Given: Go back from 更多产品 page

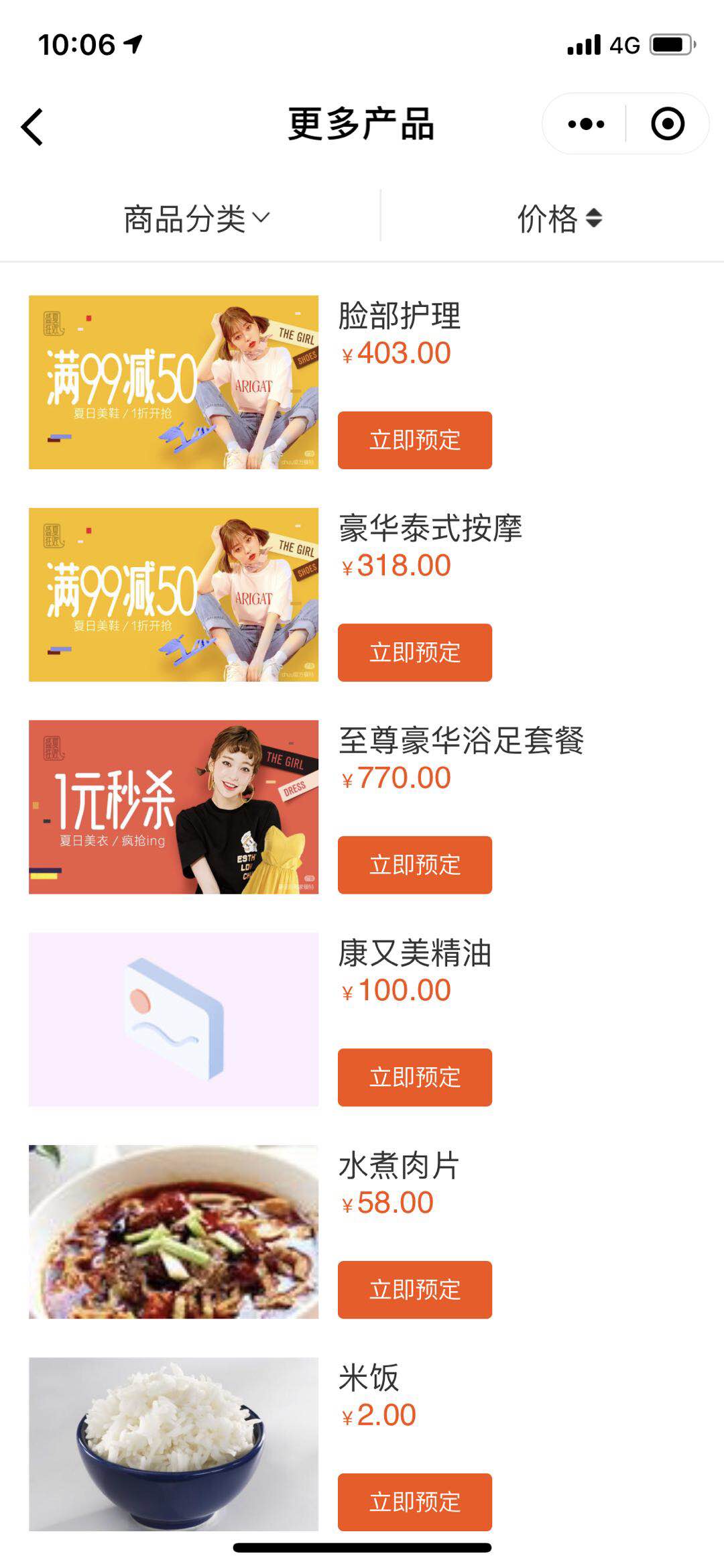Looking at the screenshot, I should tap(32, 126).
